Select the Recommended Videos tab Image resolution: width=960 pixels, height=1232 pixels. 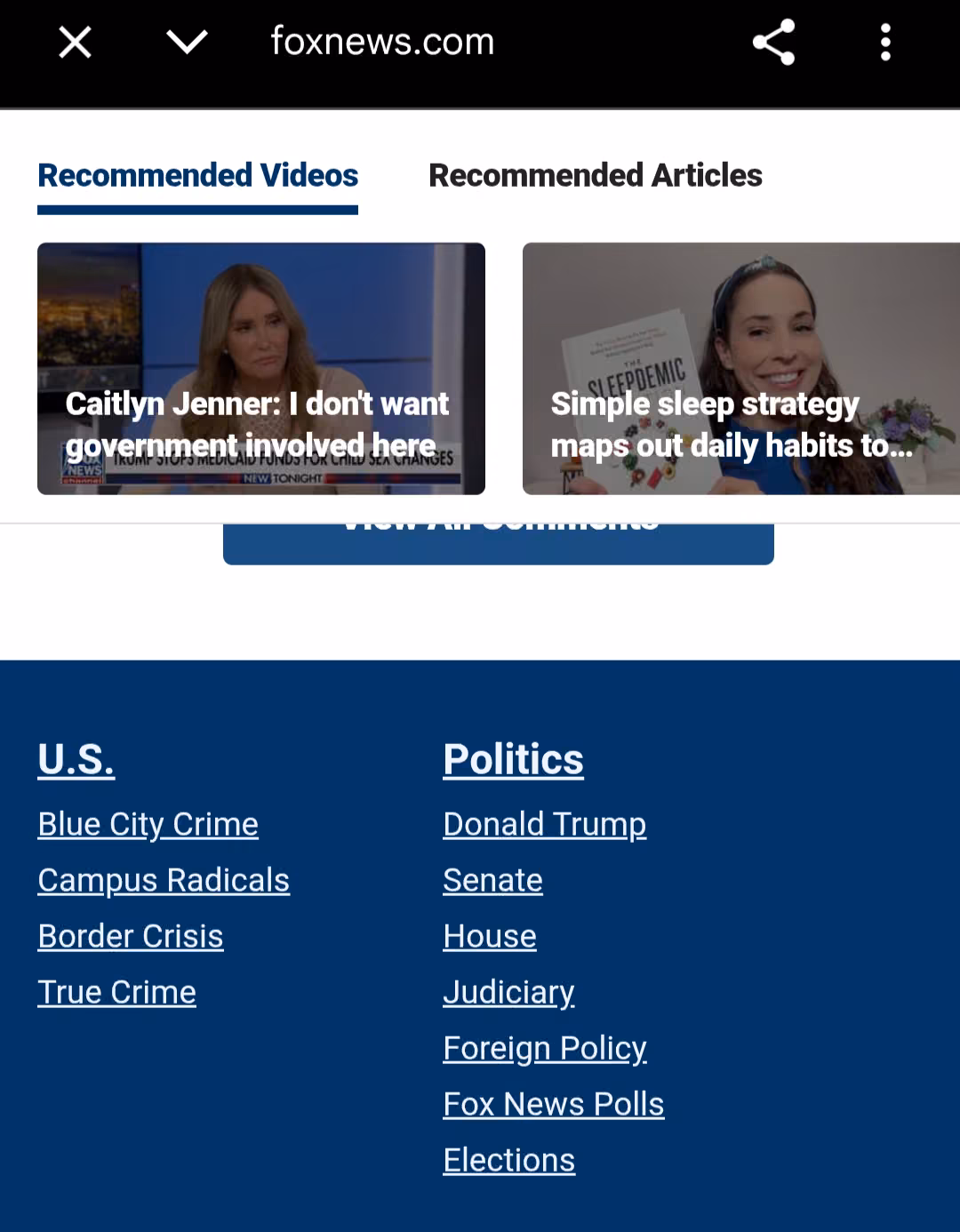pos(198,175)
